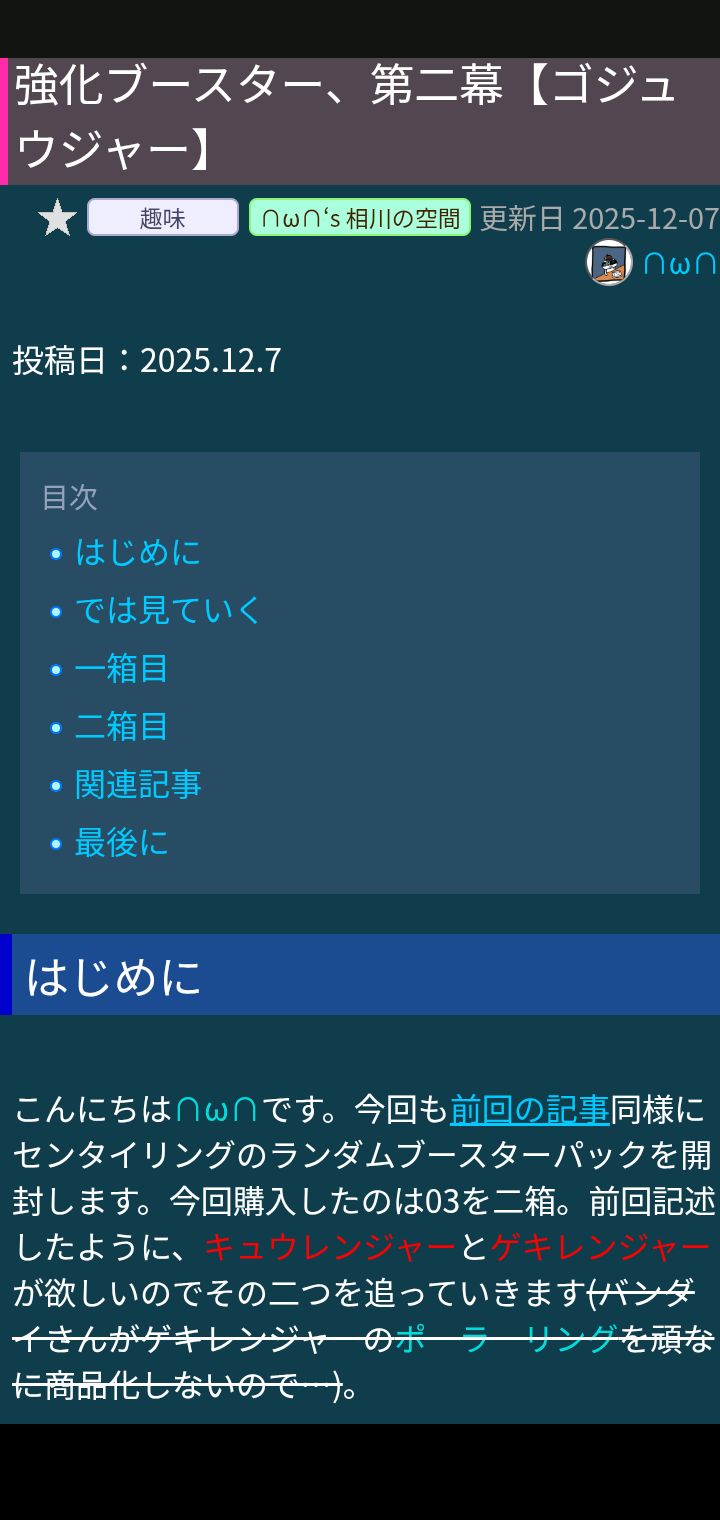Viewport: 720px width, 1520px height.
Task: Open the 前回の記事 link
Action: (x=529, y=1109)
